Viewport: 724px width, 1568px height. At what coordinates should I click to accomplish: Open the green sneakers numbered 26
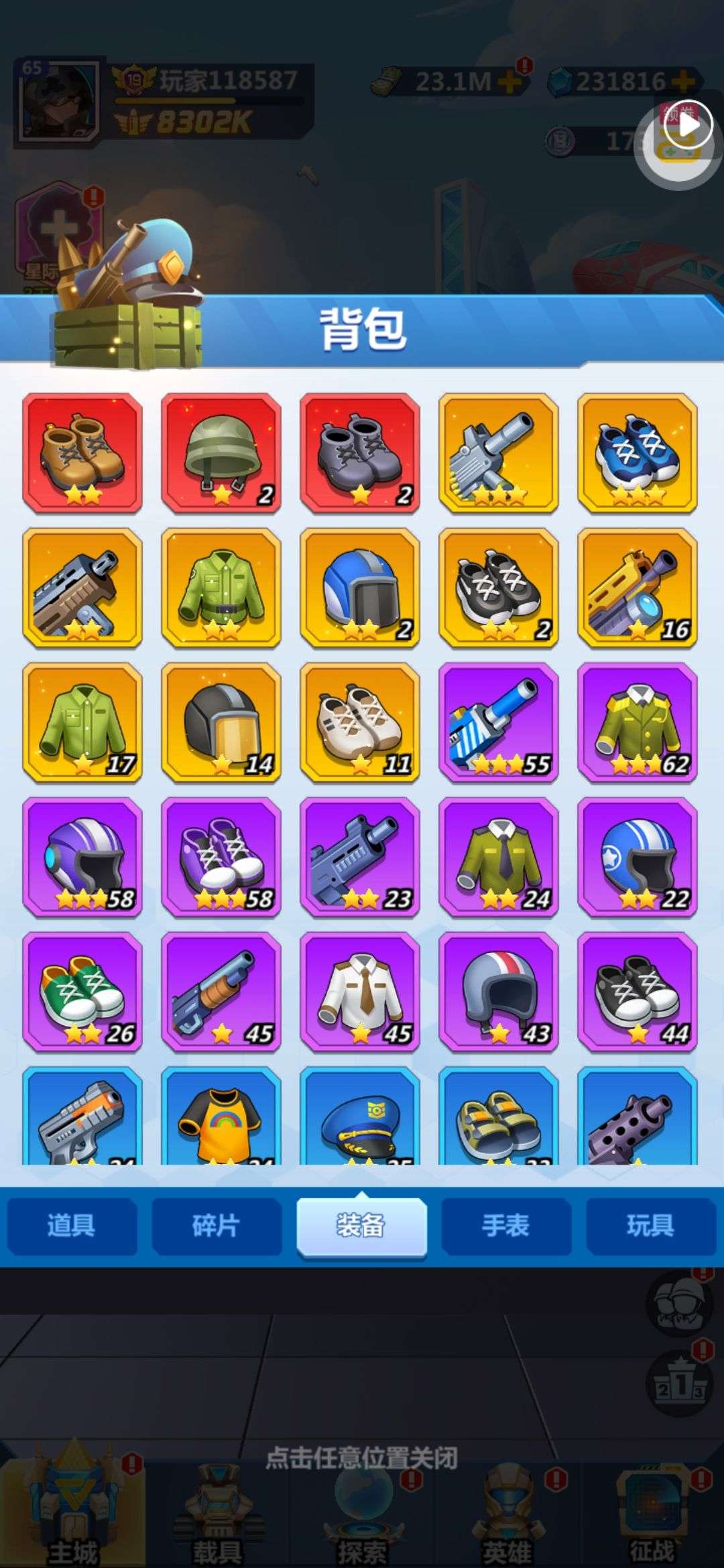click(82, 992)
